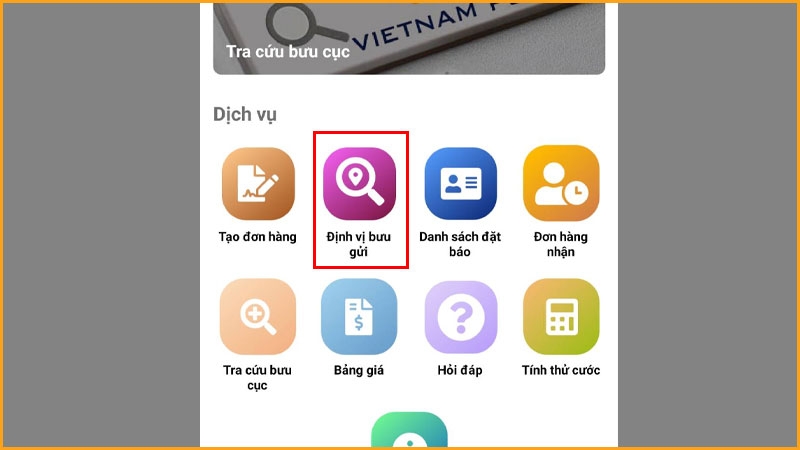Open Hỏi đáp help section
800x450 pixels.
tap(460, 316)
